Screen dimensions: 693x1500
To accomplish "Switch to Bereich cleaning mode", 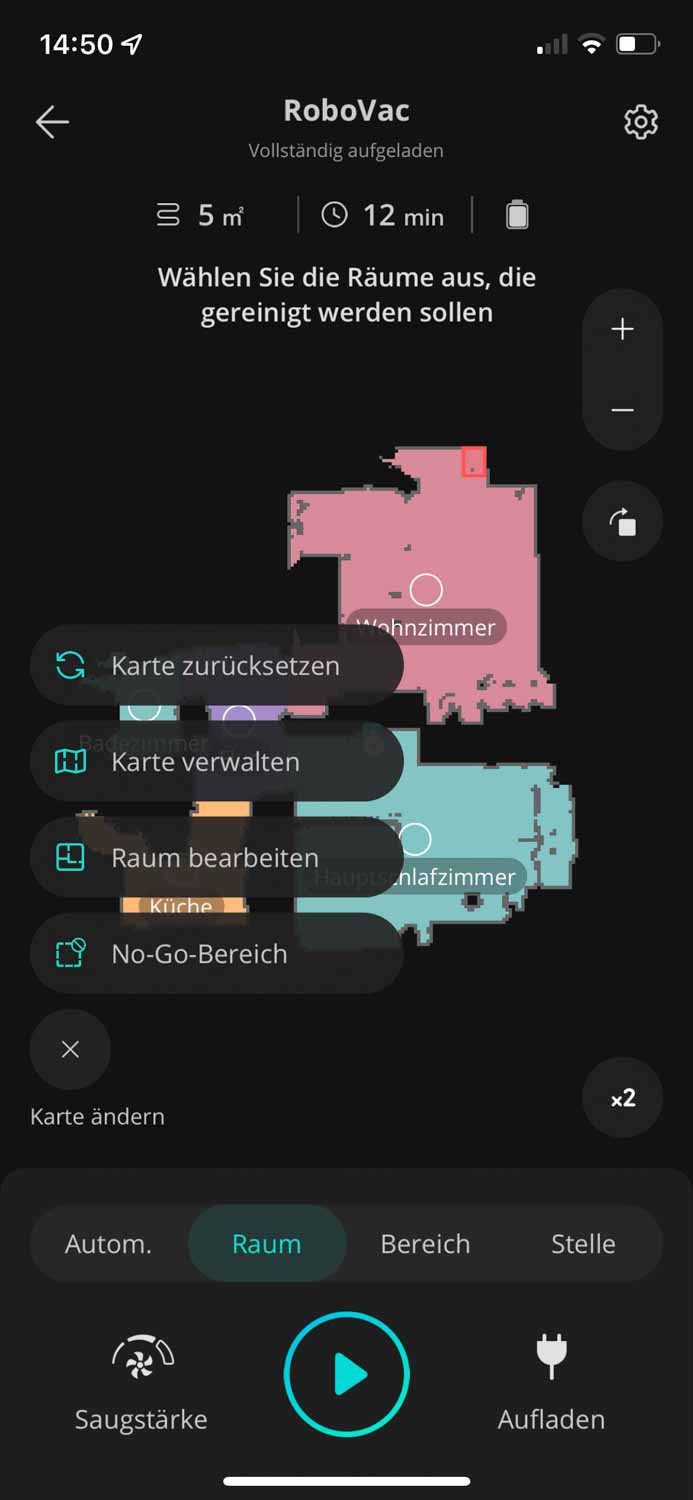I will point(425,1244).
